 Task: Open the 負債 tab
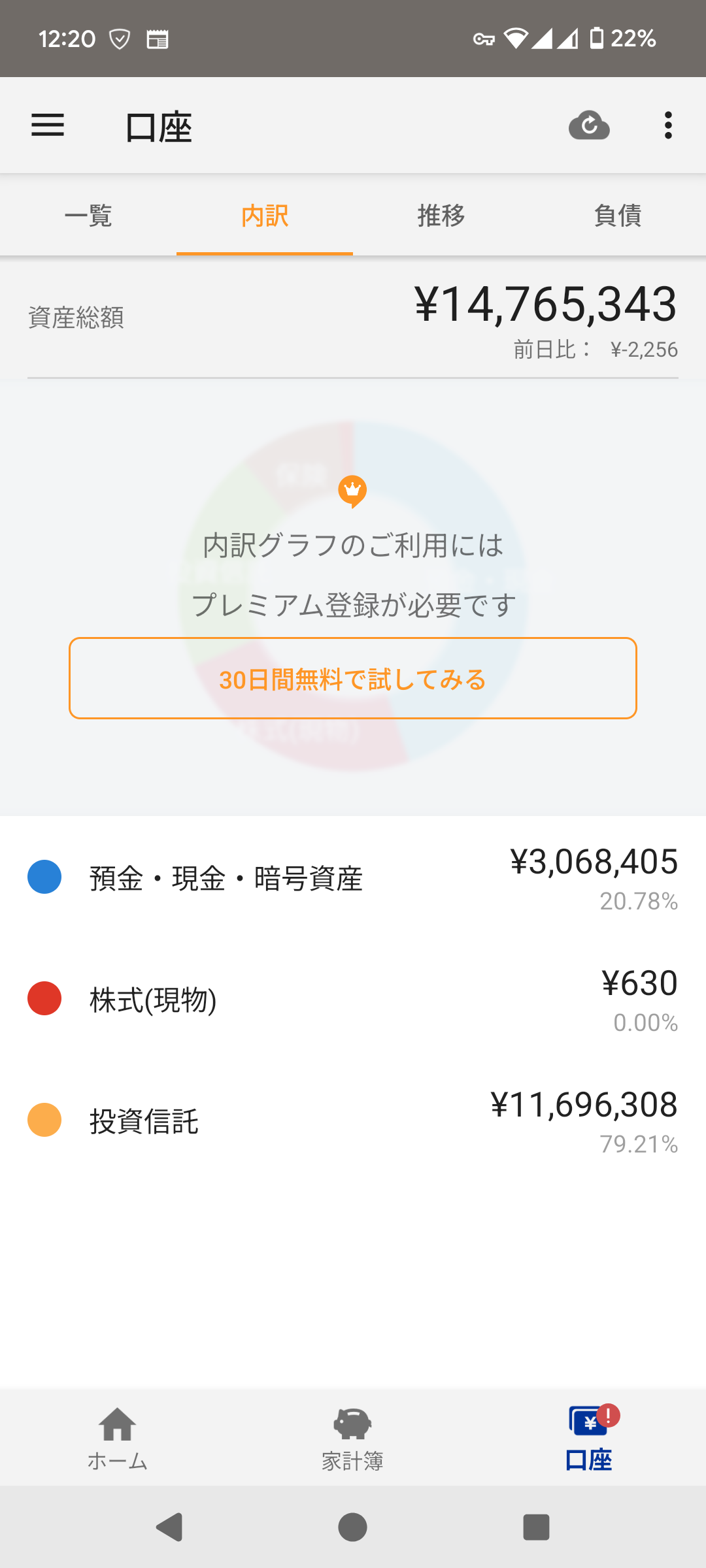pyautogui.click(x=618, y=216)
